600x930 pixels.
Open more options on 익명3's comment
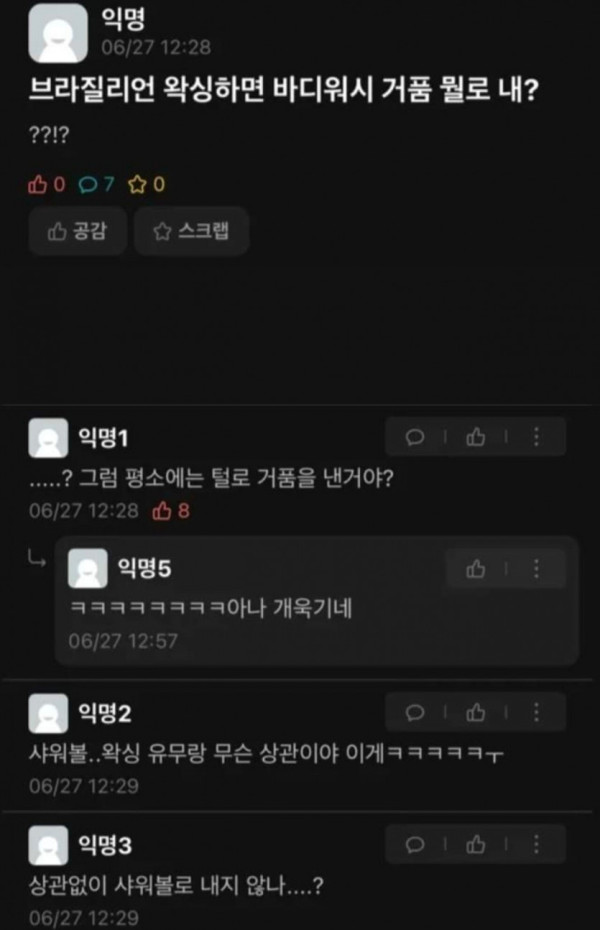pos(537,845)
